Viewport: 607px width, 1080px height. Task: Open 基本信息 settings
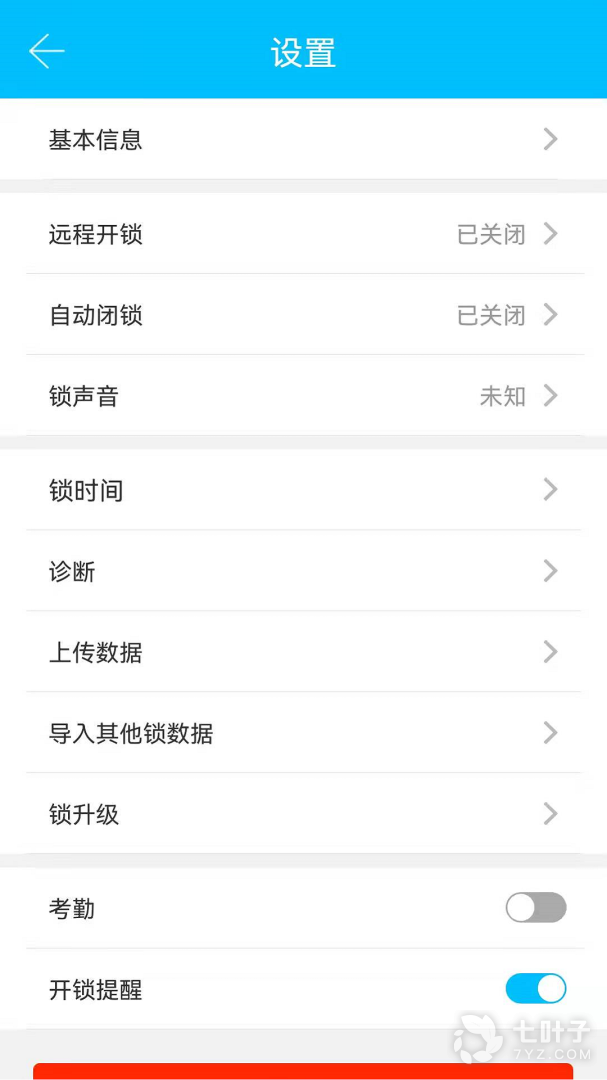(303, 139)
